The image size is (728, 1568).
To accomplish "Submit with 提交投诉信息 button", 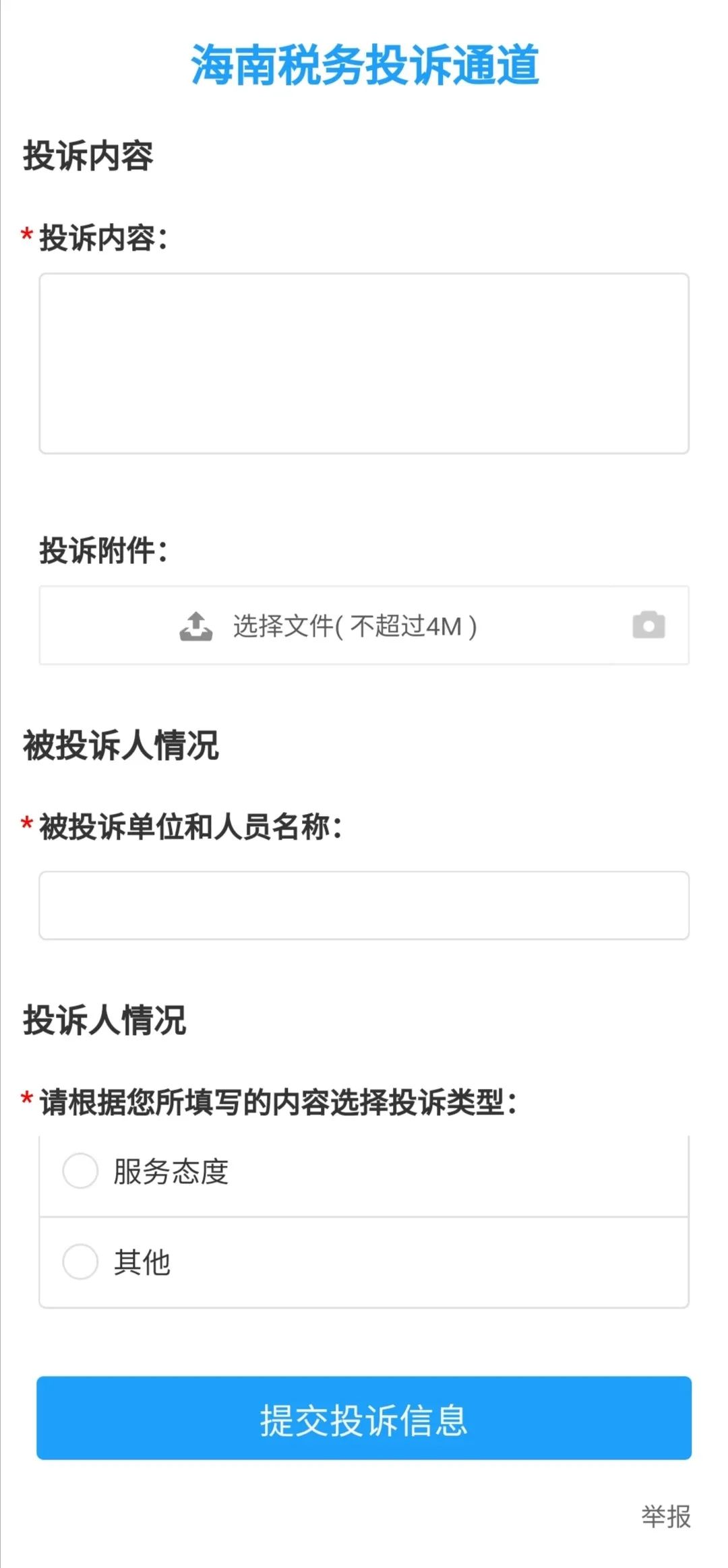I will click(364, 1418).
